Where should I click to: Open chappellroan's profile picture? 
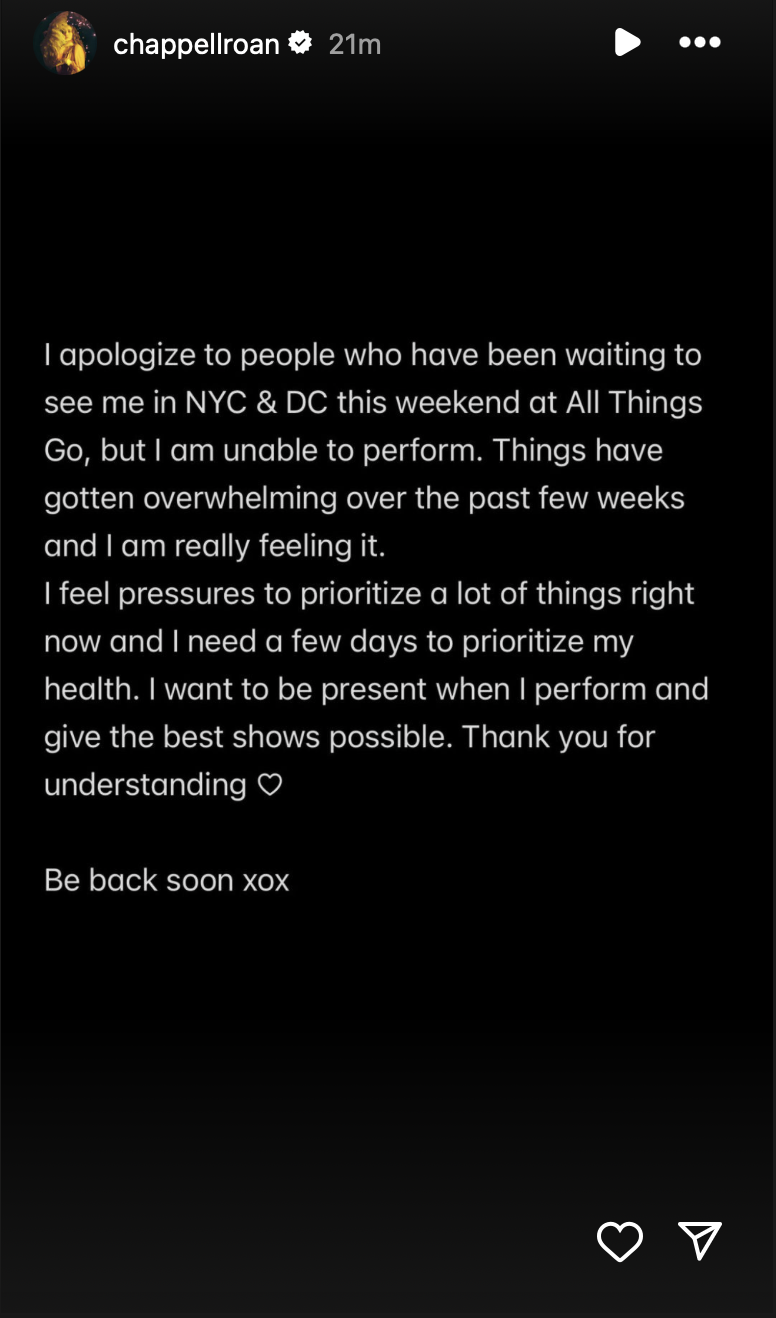pyautogui.click(x=65, y=43)
